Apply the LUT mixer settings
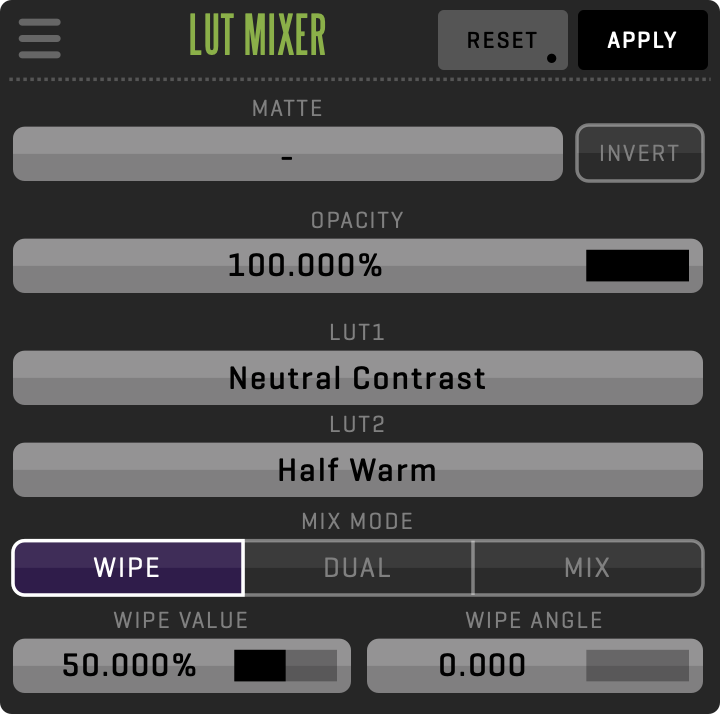 tap(642, 40)
